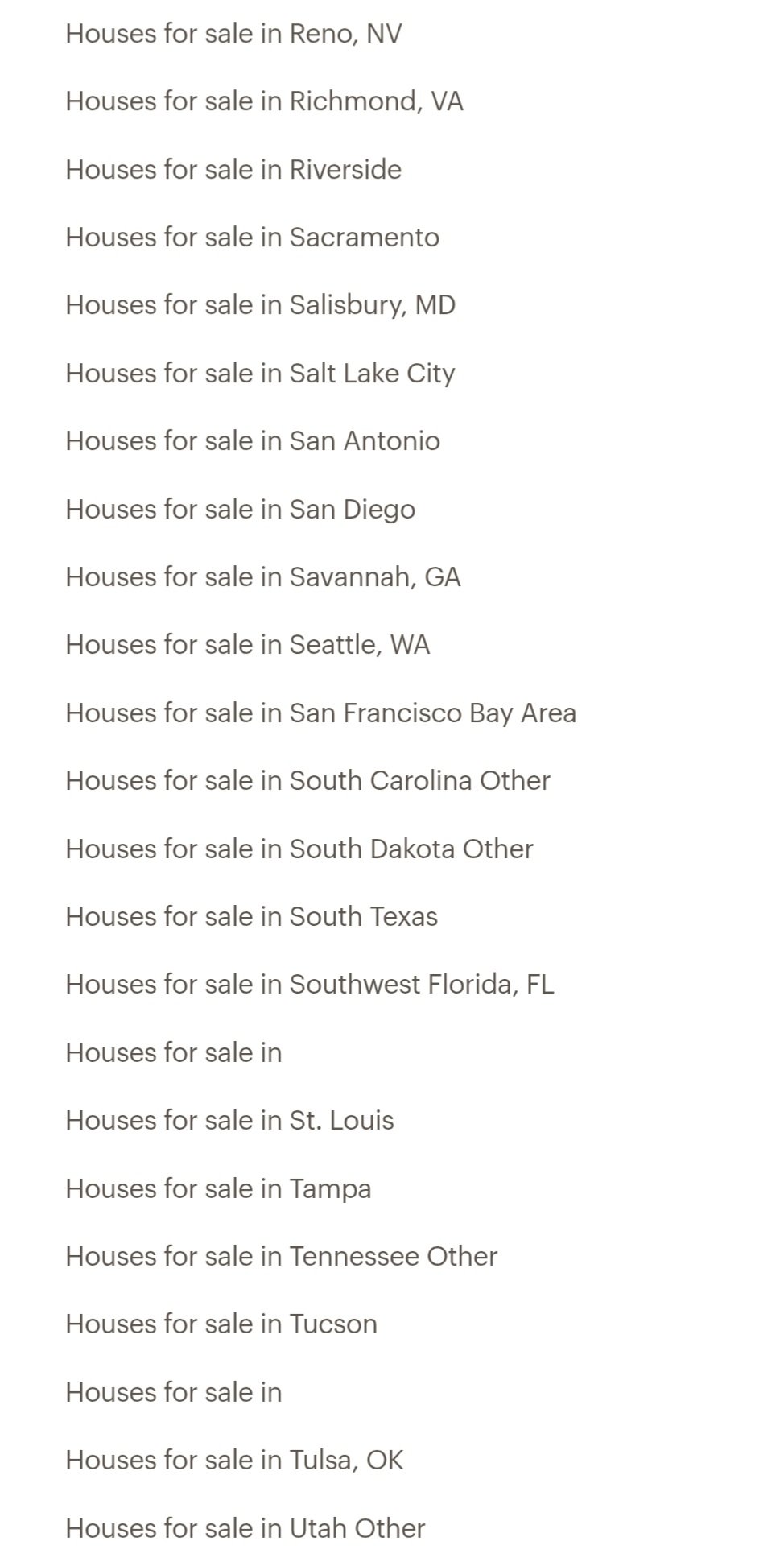Select South Dakota Other houses link
Screen dimensions: 784x1566
click(x=299, y=849)
